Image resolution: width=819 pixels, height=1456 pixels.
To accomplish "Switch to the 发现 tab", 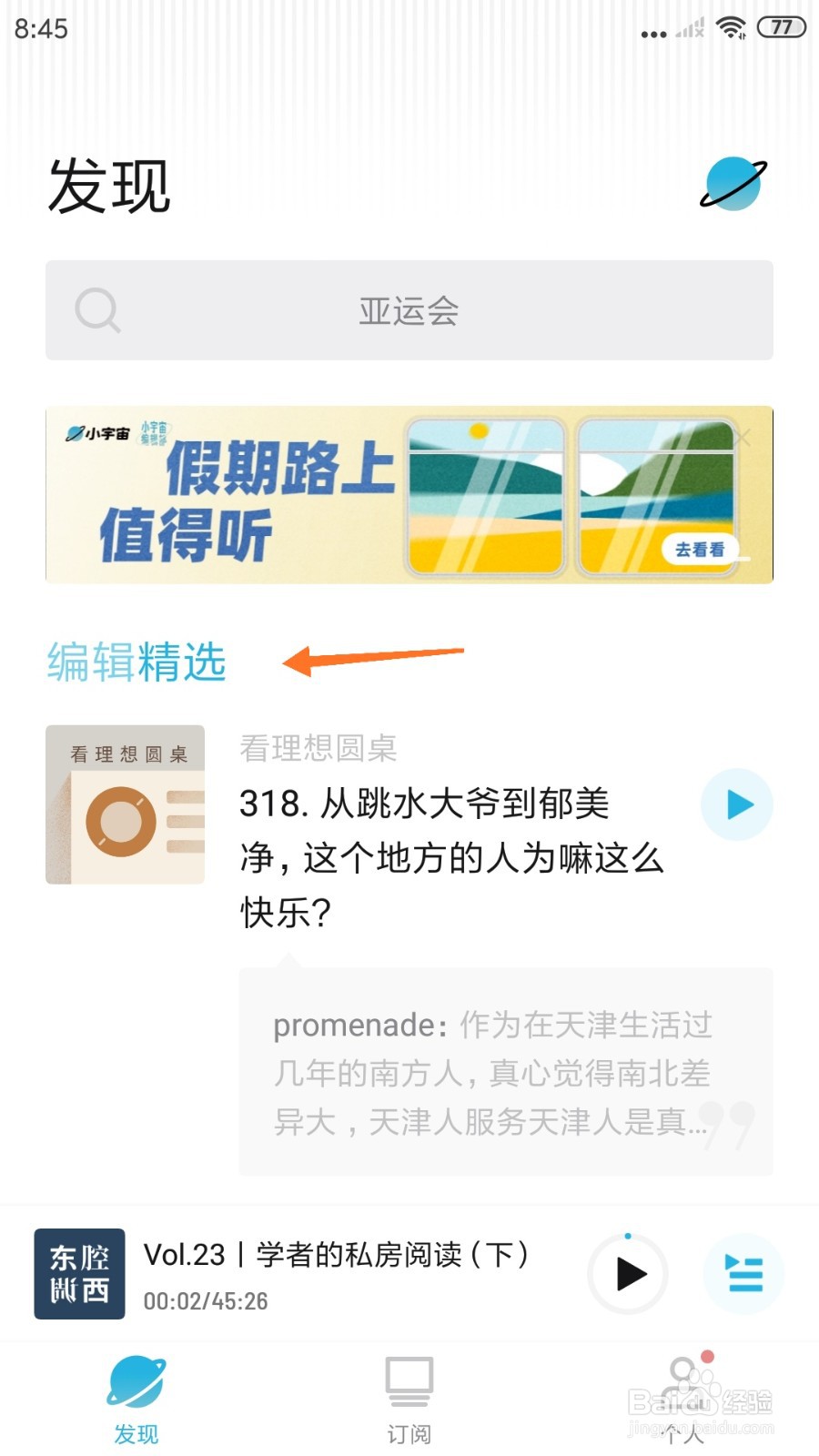I will coord(136,1401).
